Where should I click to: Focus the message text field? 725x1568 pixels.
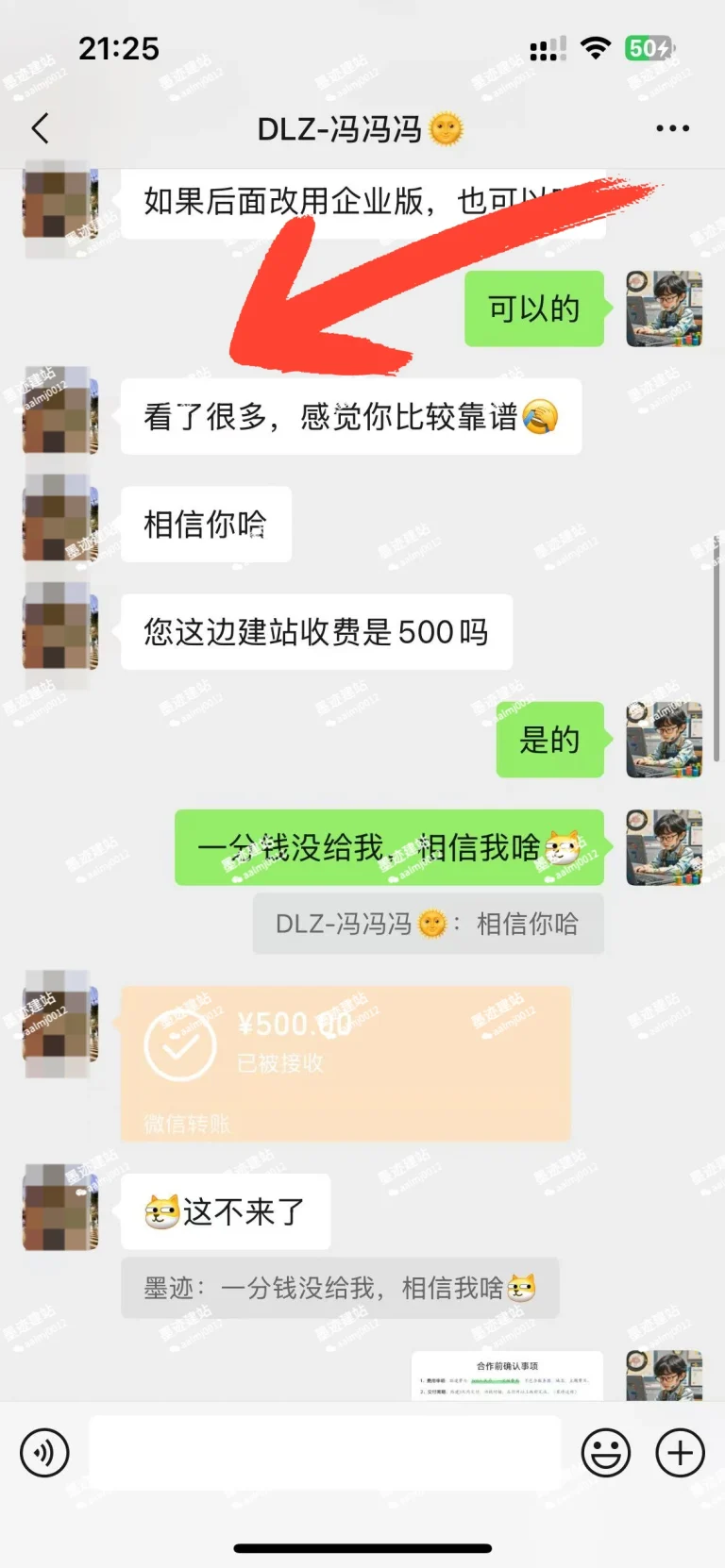click(325, 1452)
